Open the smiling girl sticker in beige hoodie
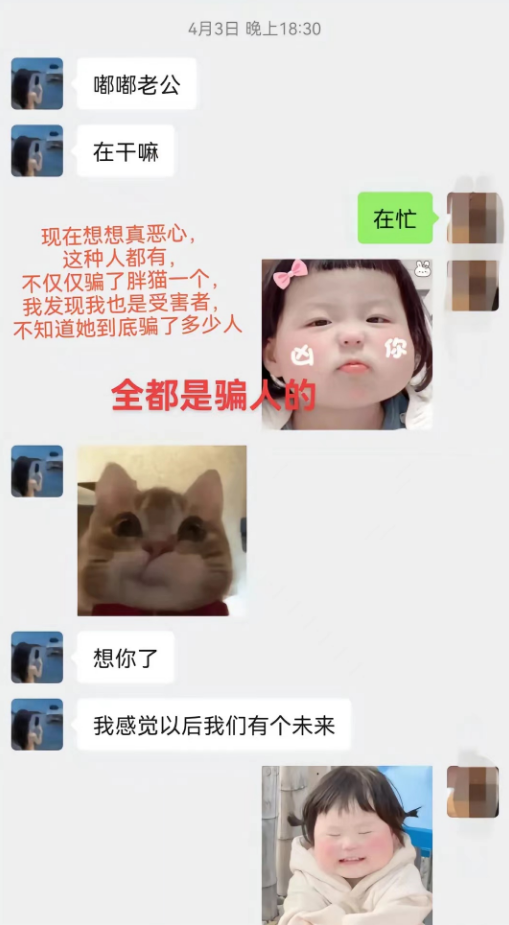The height and width of the screenshot is (925, 509). tap(347, 845)
